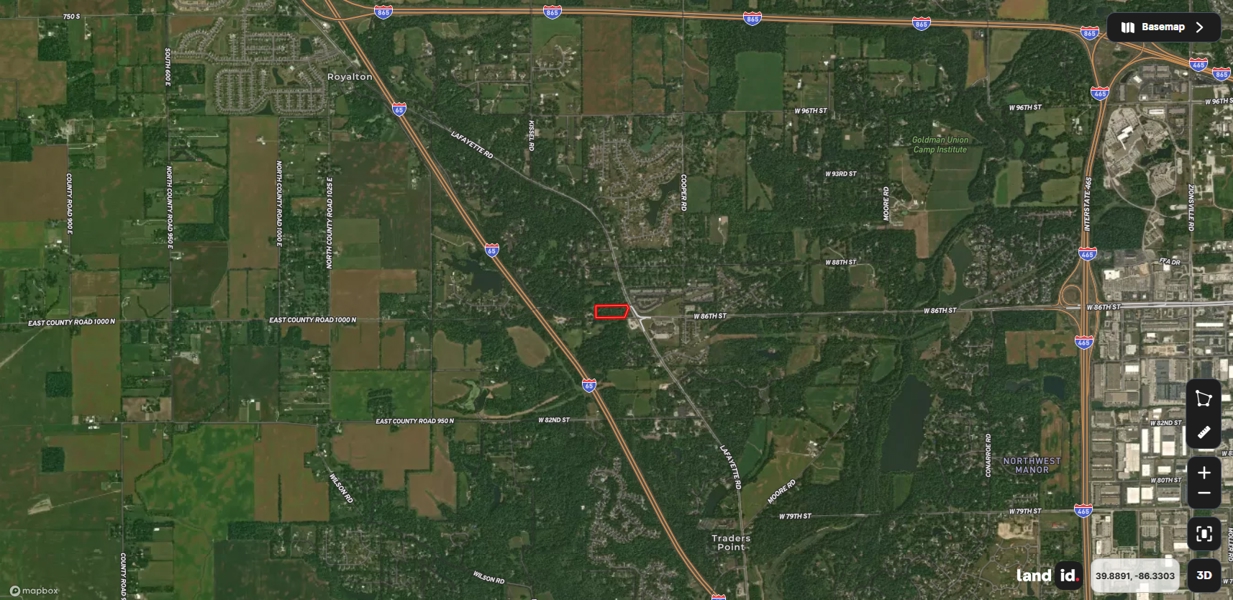Viewport: 1233px width, 600px height.
Task: Zoom out of the map
Action: (1204, 494)
